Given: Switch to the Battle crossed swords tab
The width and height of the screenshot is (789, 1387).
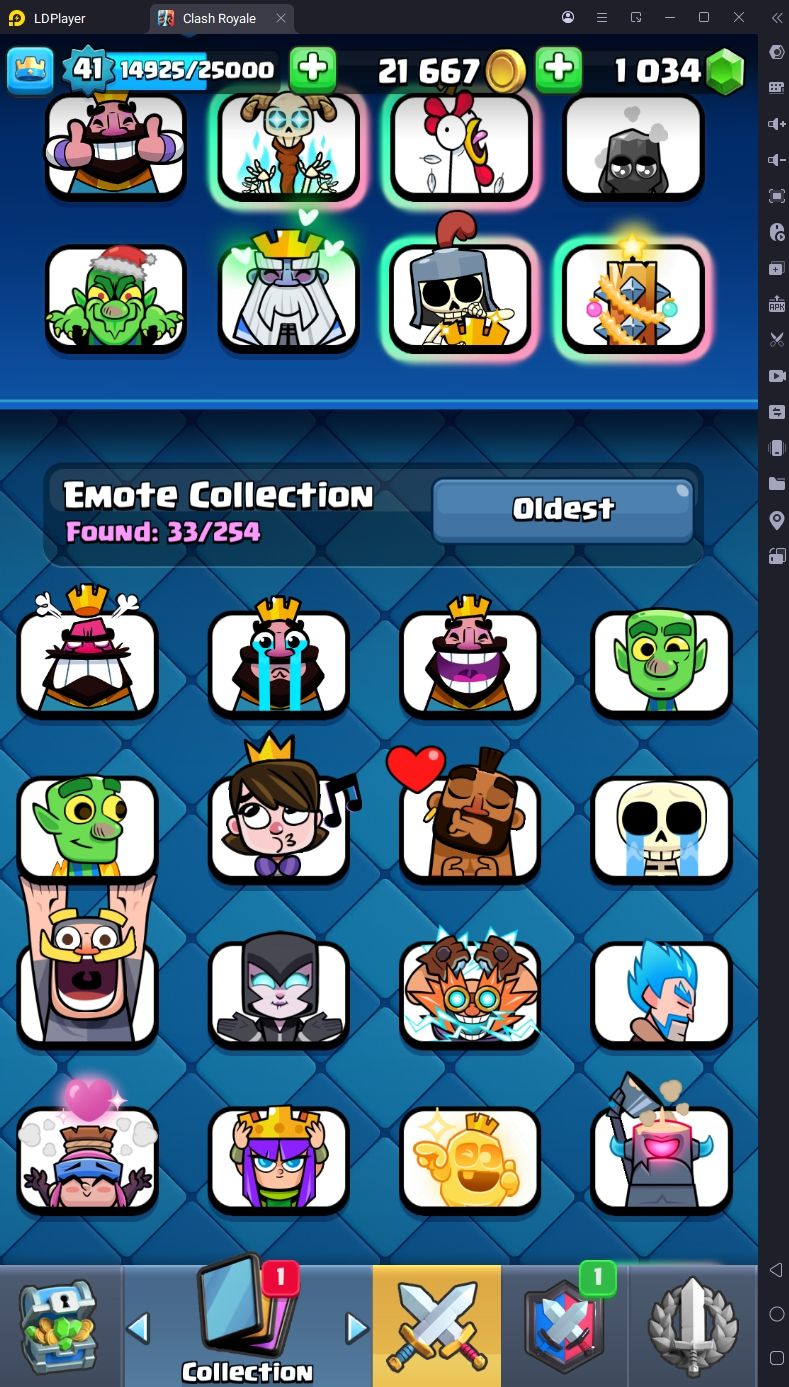Looking at the screenshot, I should pyautogui.click(x=437, y=1325).
